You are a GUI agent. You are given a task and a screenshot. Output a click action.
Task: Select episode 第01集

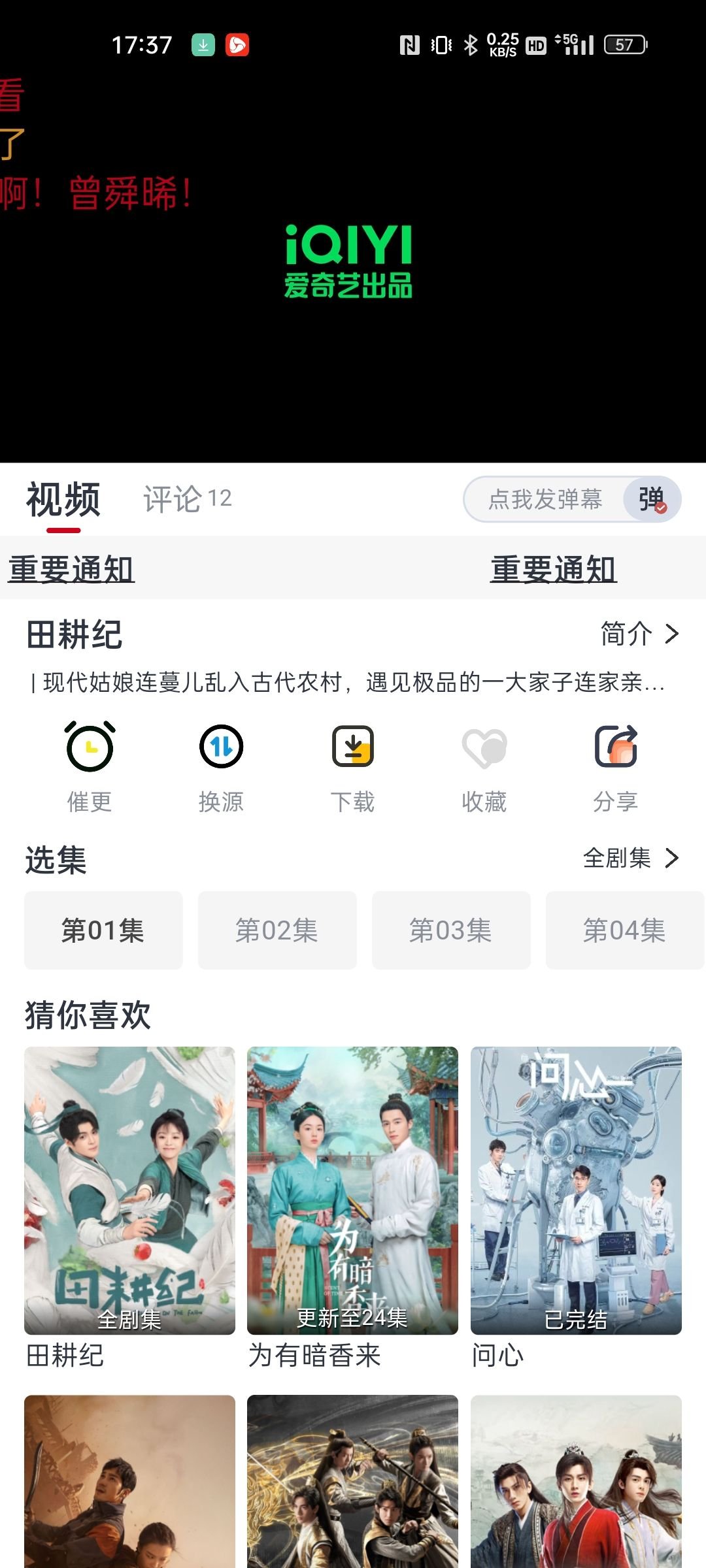103,930
